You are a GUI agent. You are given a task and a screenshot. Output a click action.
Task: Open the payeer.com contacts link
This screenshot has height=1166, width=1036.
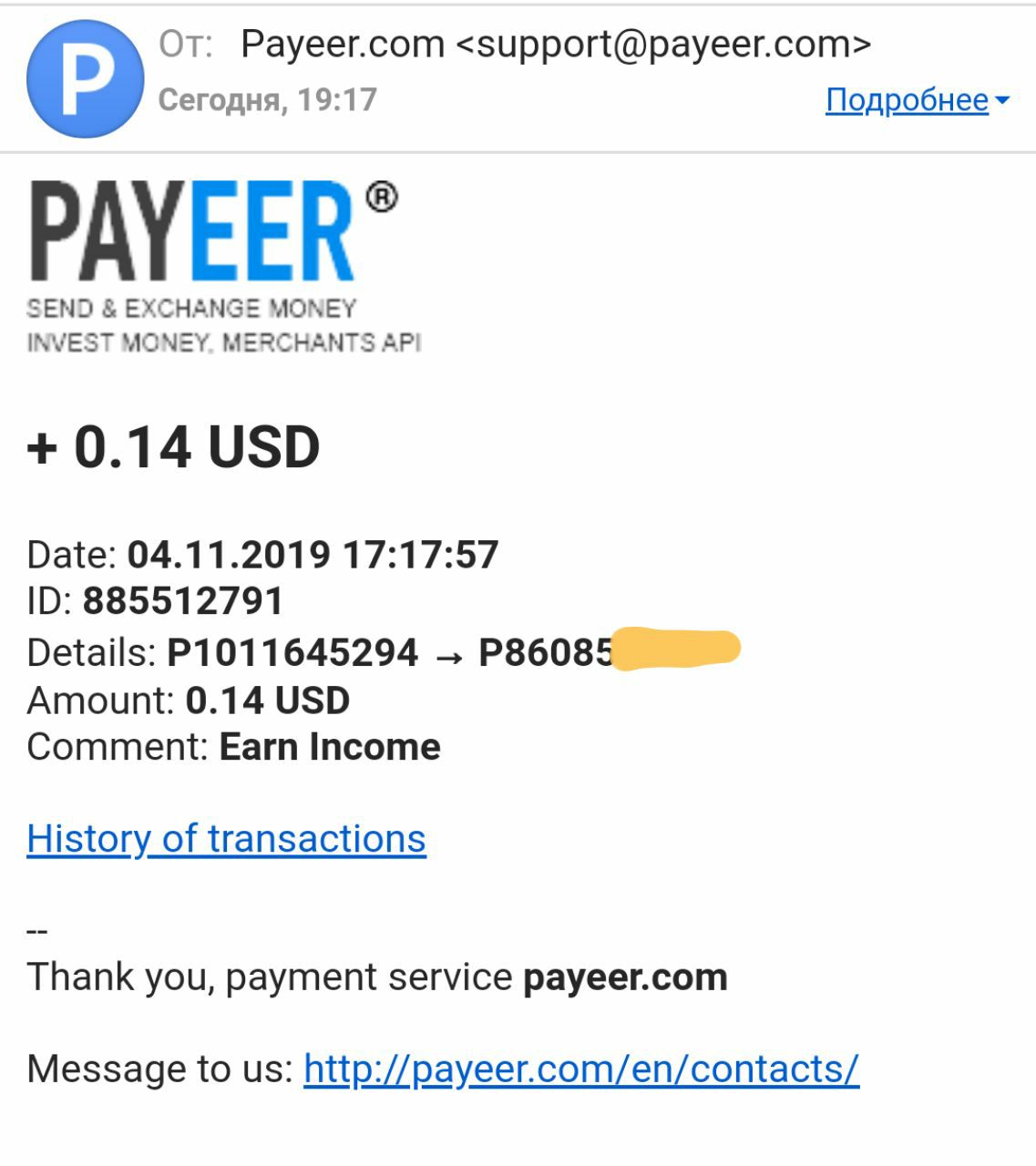point(580,1069)
